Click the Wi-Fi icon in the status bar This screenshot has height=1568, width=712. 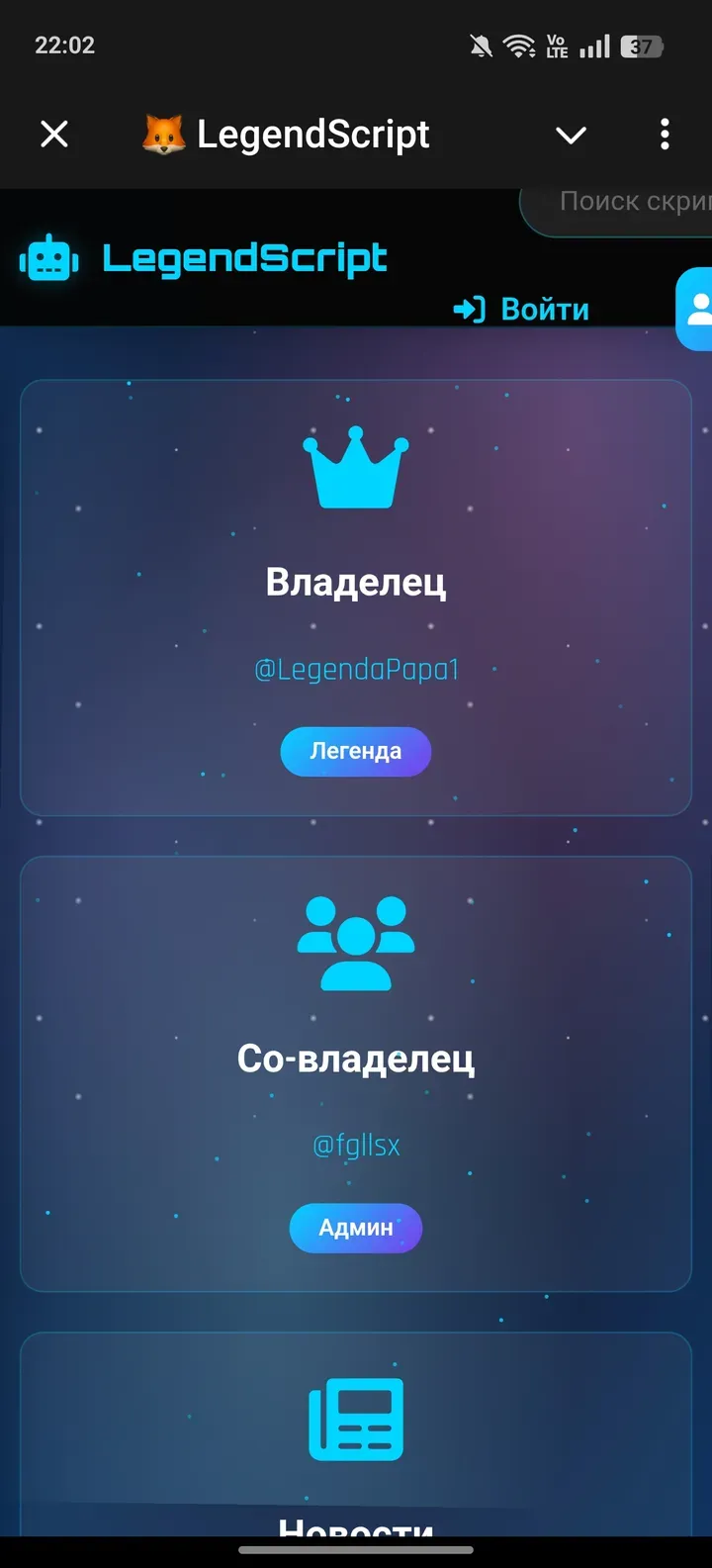click(x=518, y=45)
